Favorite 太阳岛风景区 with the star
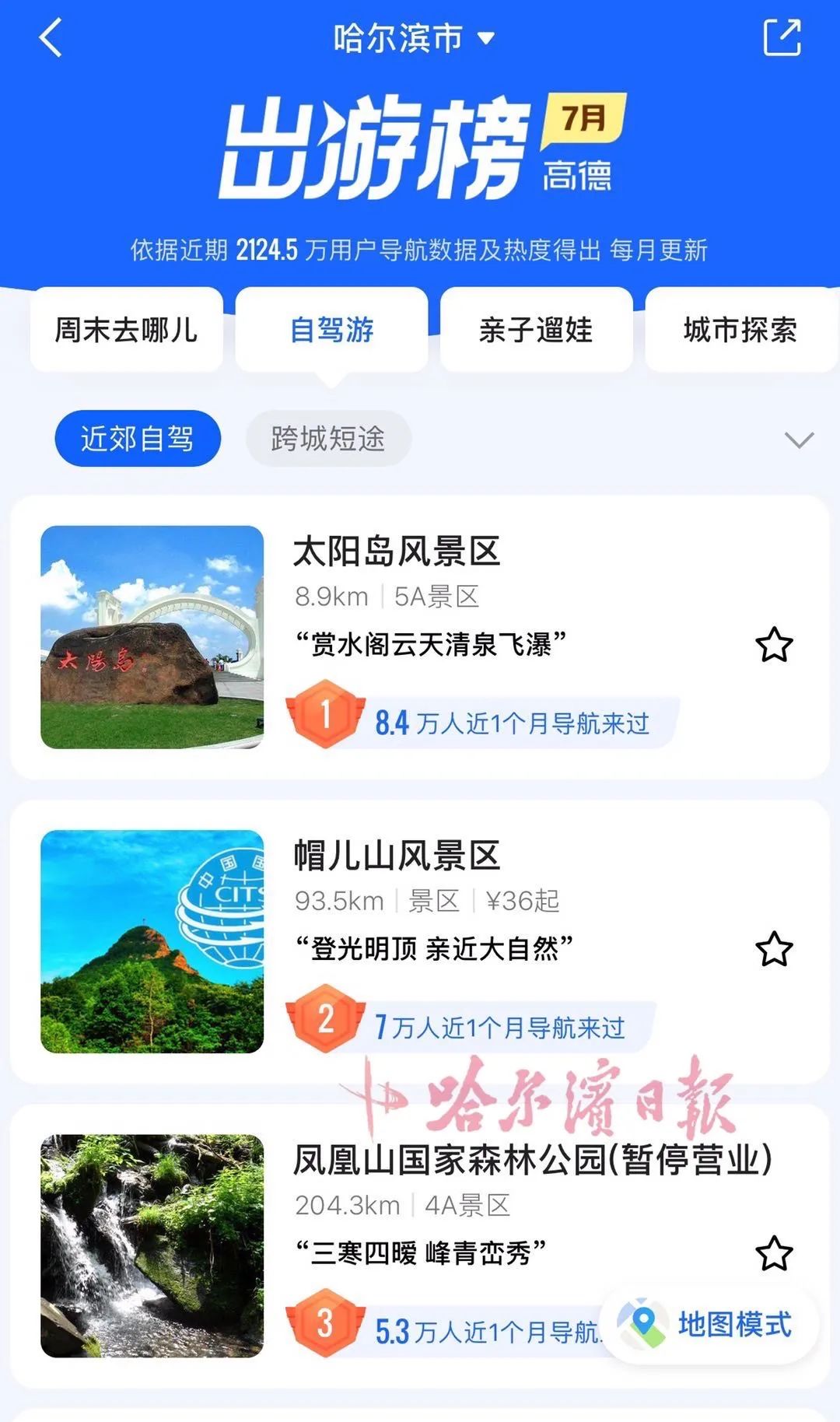Viewport: 840px width, 1422px height. click(774, 645)
